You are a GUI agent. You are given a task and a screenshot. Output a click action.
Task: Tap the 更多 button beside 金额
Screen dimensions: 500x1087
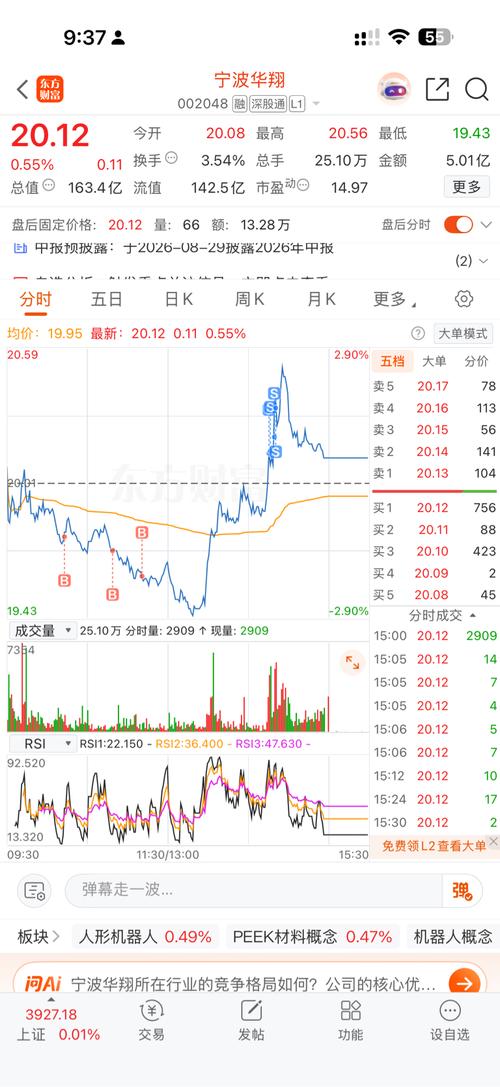[467, 187]
